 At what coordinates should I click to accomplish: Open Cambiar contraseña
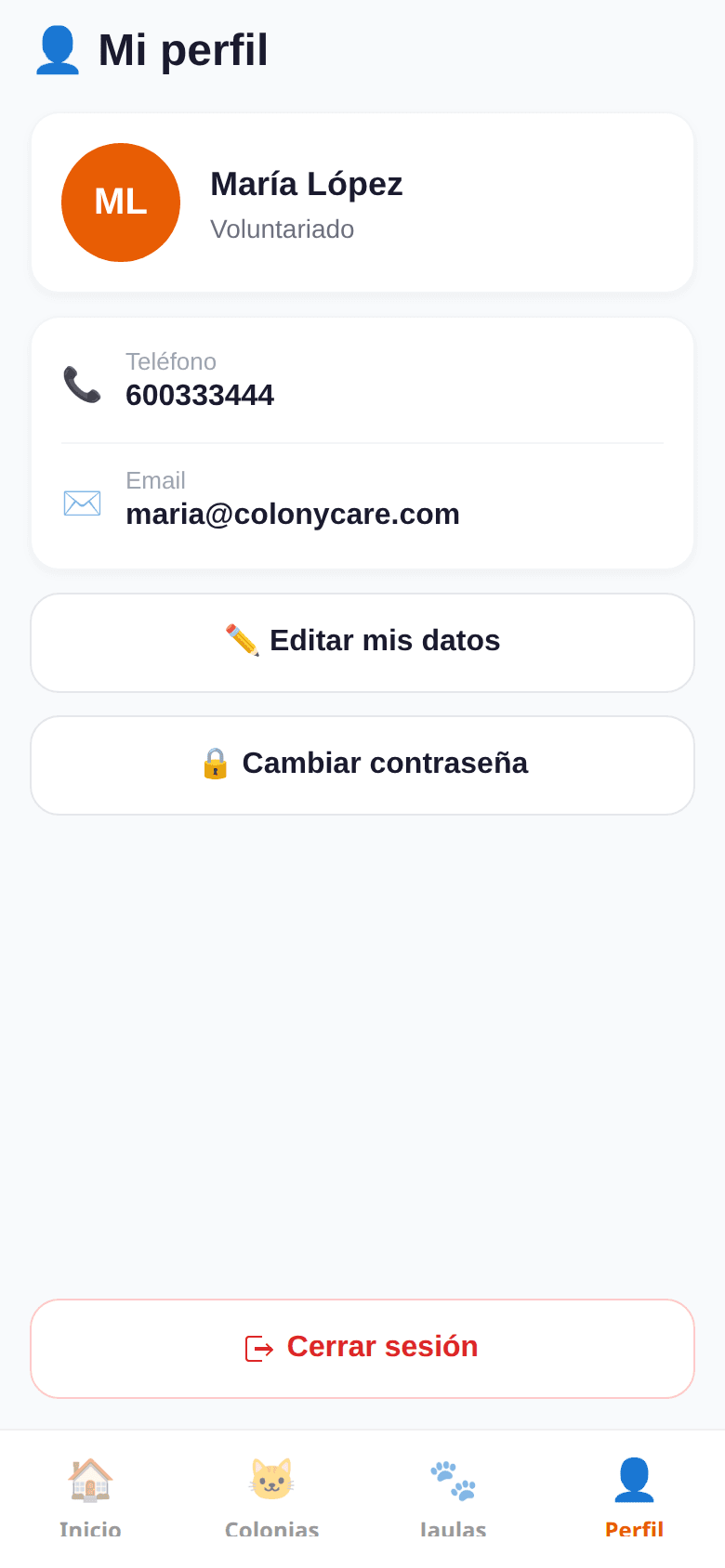[x=362, y=765]
